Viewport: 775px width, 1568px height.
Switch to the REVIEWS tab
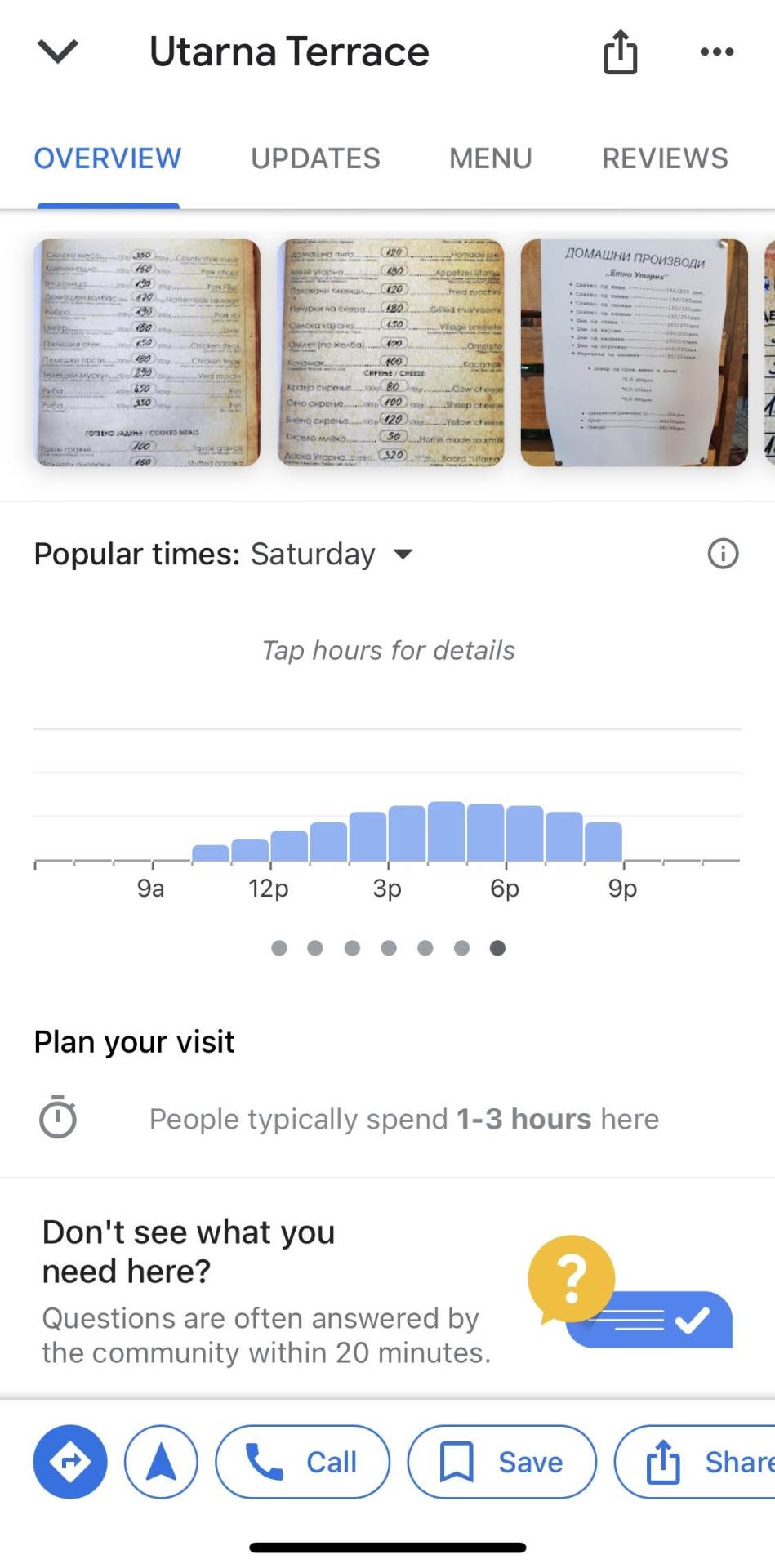pyautogui.click(x=665, y=158)
